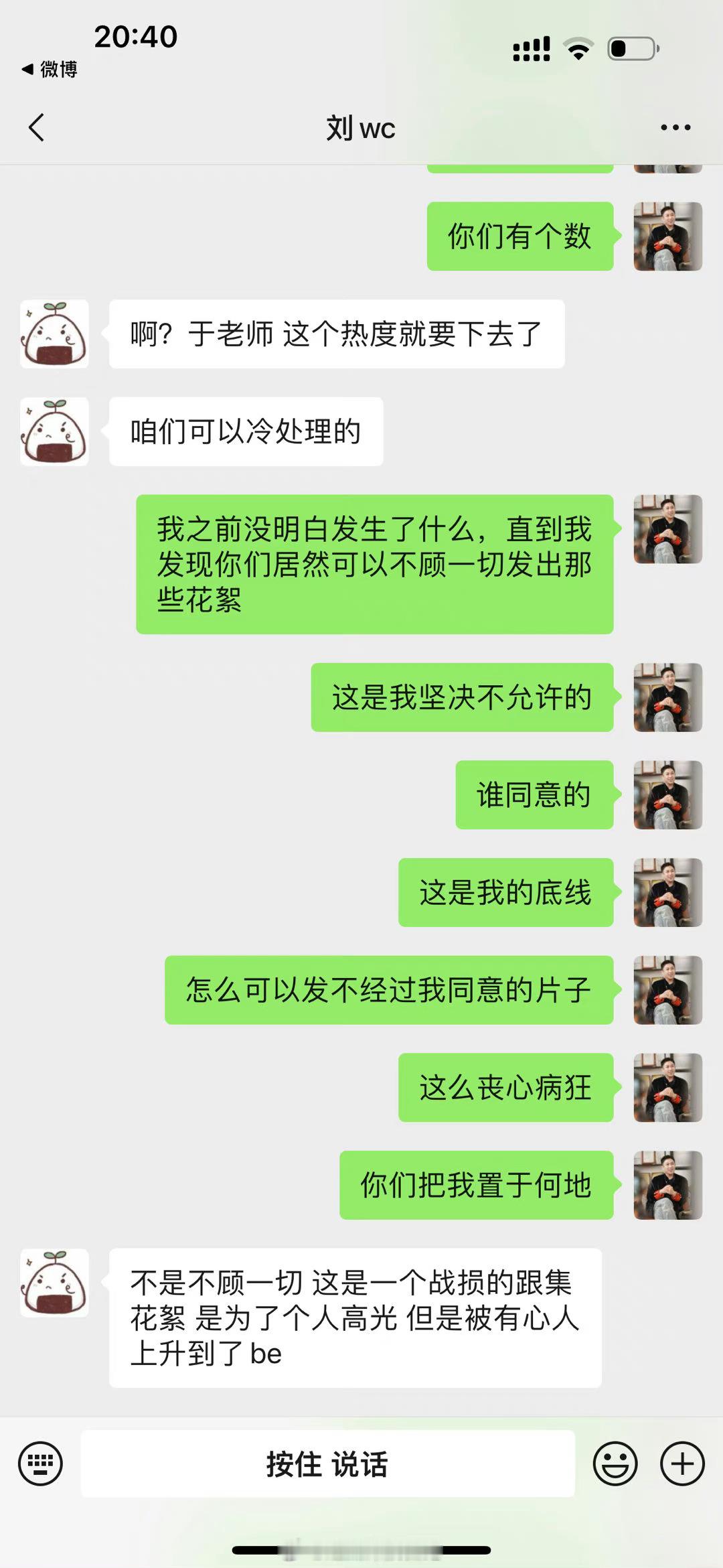Tap the chat title 刘 wc

tap(360, 128)
